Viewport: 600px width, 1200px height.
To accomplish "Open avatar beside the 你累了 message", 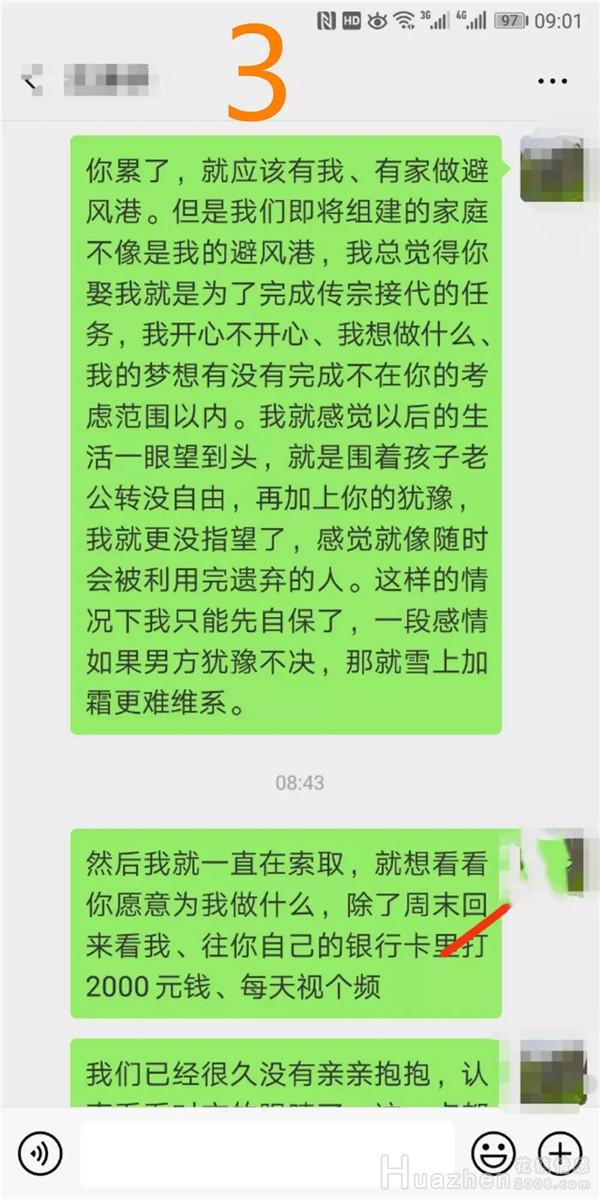I will point(551,166).
